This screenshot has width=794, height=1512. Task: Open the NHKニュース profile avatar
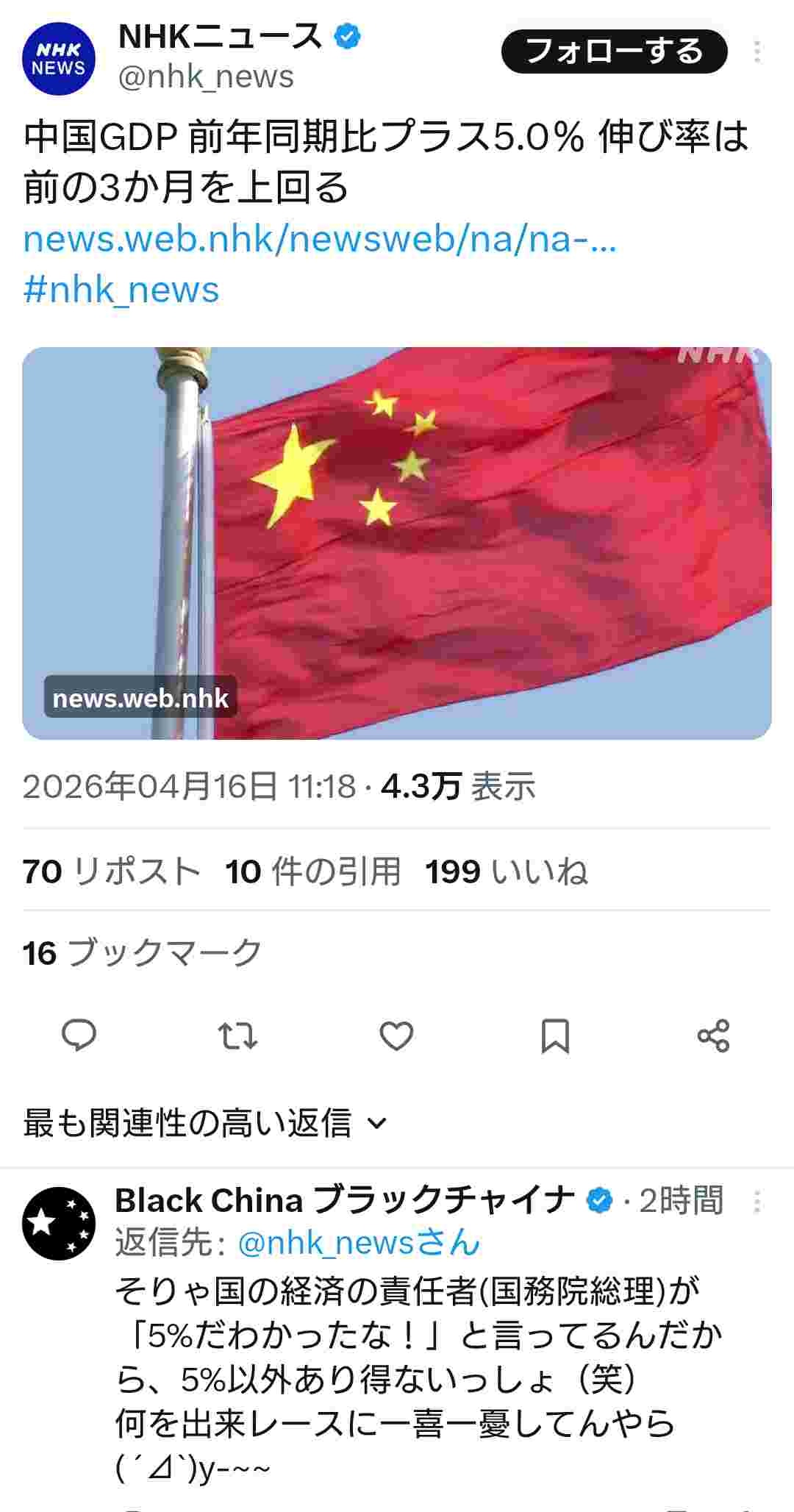[x=58, y=59]
